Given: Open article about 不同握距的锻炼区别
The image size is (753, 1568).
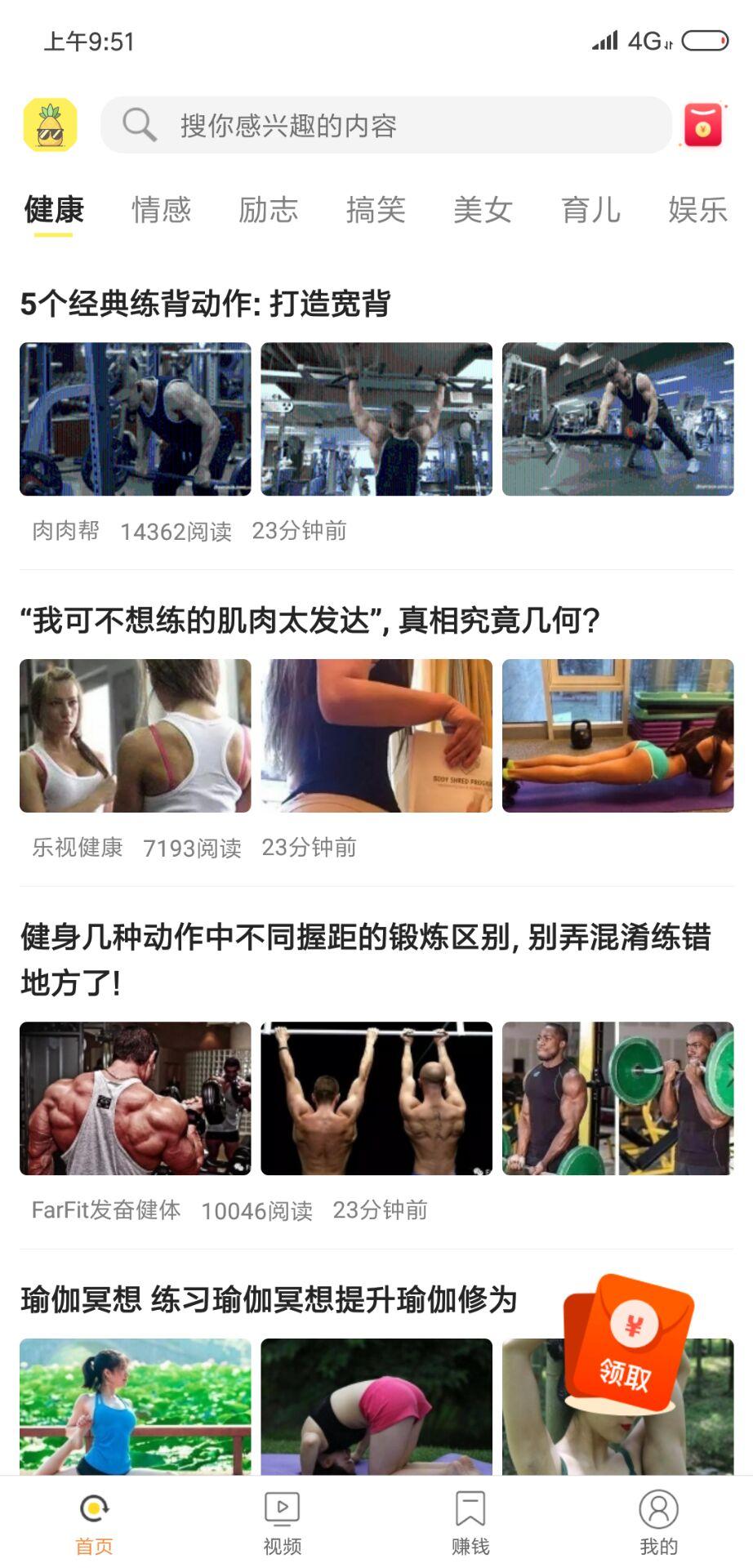Looking at the screenshot, I should pos(366,960).
